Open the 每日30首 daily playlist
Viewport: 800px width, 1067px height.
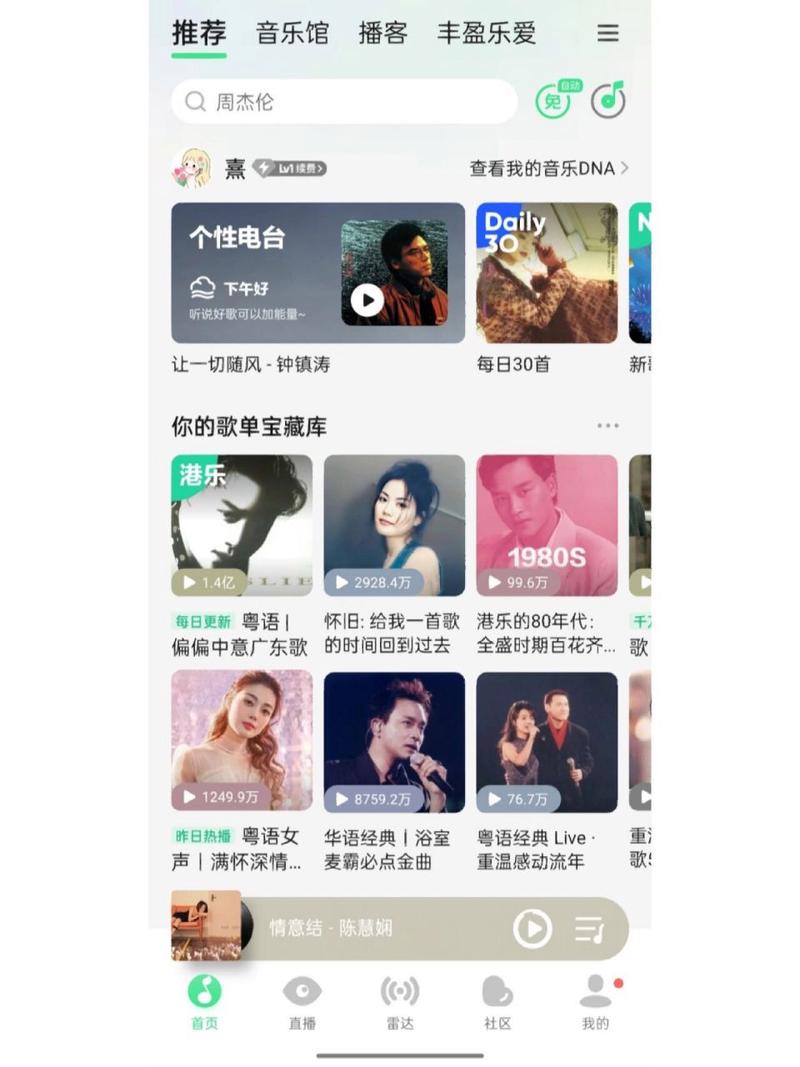546,271
